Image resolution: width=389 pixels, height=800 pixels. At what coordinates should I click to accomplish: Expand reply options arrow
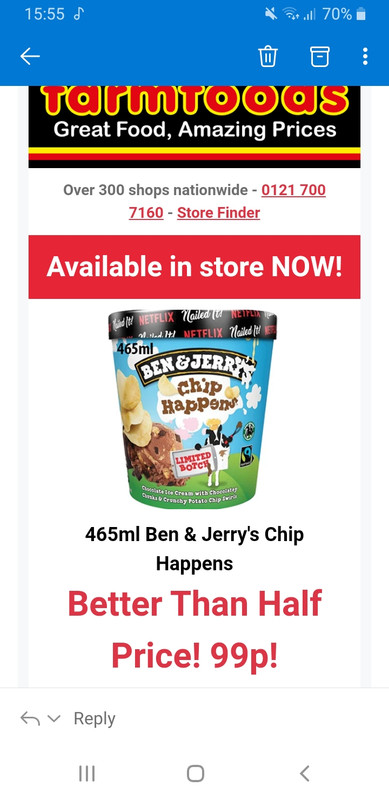(54, 718)
